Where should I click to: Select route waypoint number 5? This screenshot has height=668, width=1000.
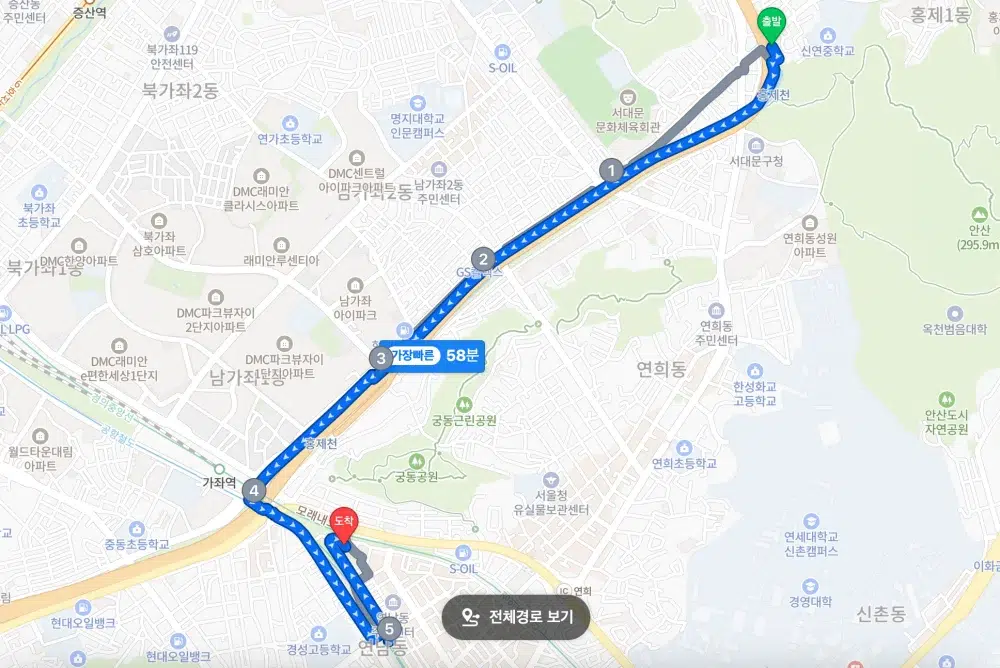pos(389,629)
